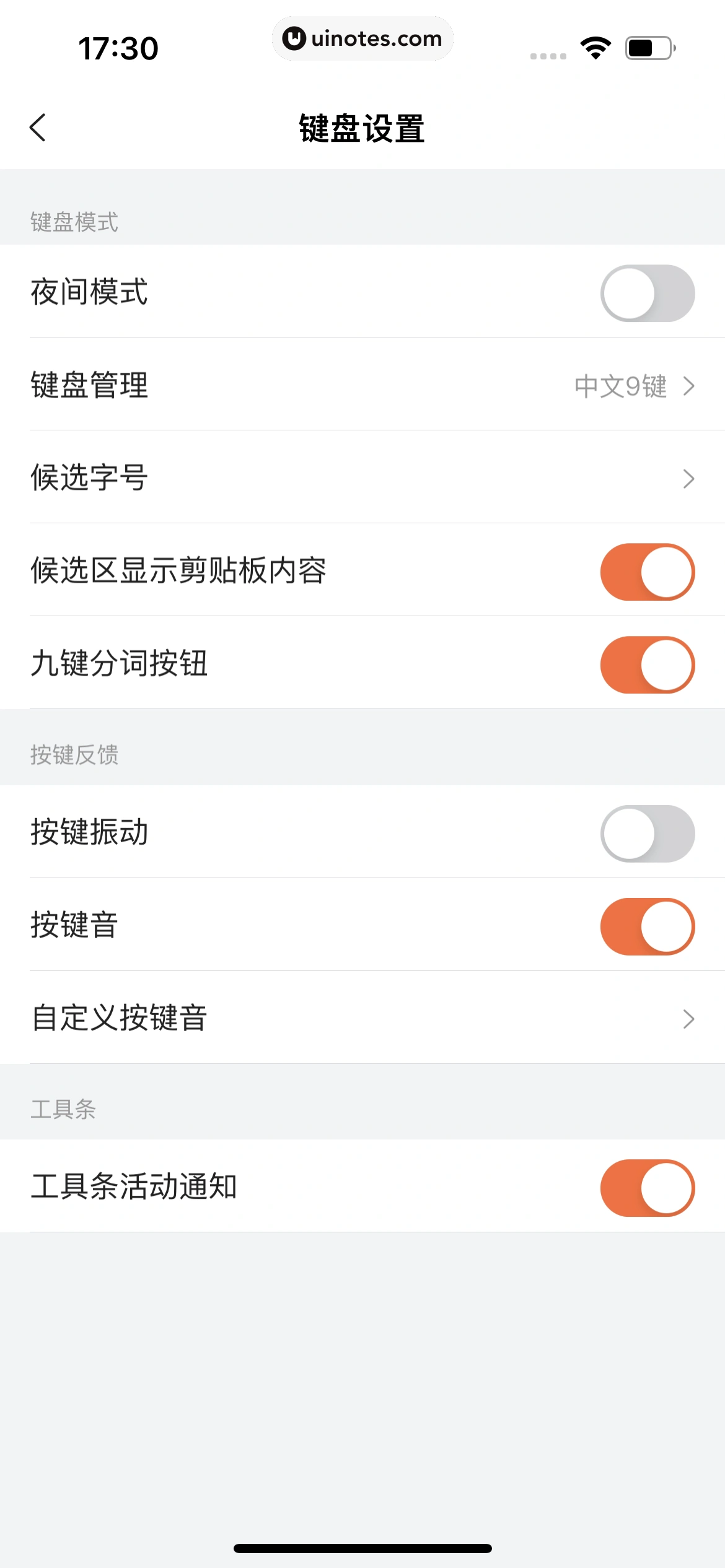725x1568 pixels.
Task: Enable 按键振动
Action: click(647, 833)
